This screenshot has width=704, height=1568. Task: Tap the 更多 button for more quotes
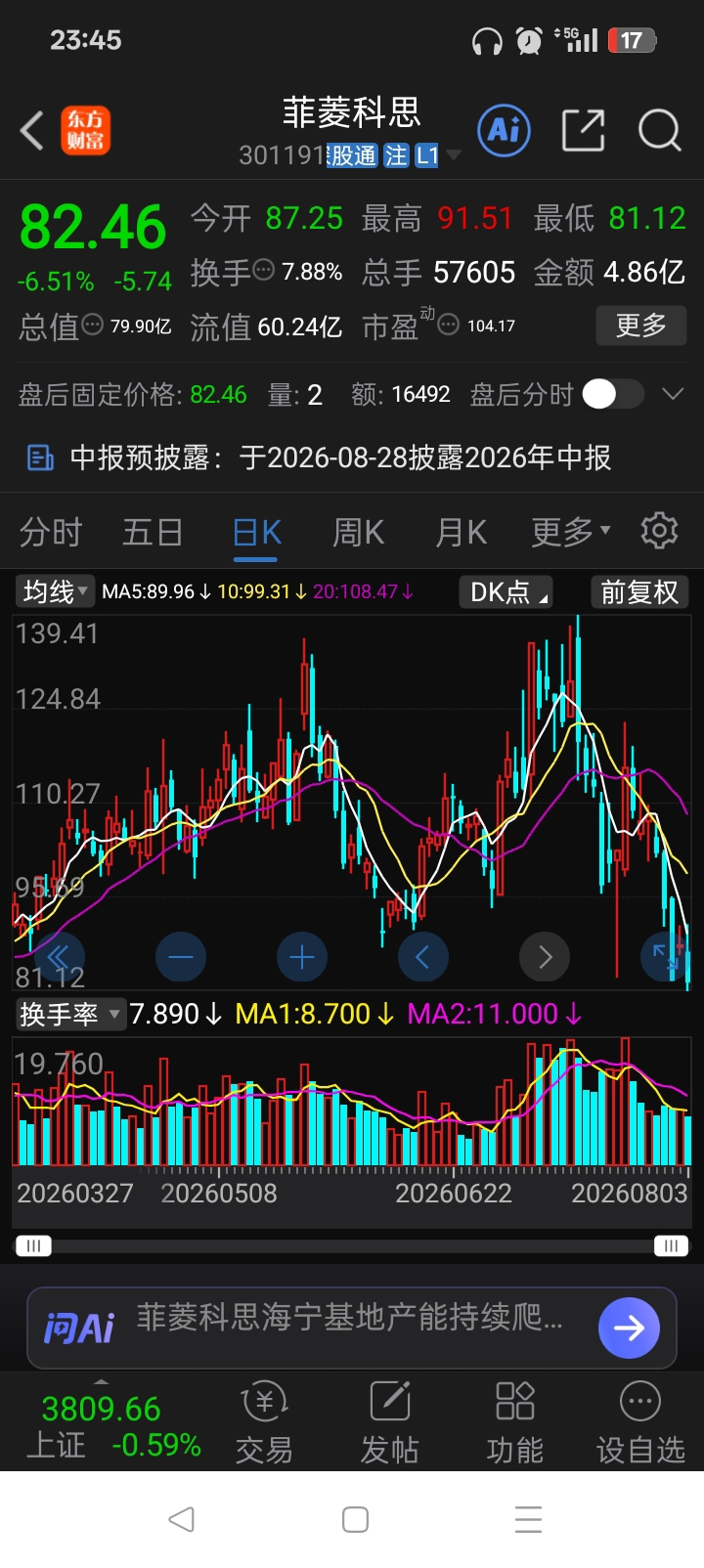641,325
